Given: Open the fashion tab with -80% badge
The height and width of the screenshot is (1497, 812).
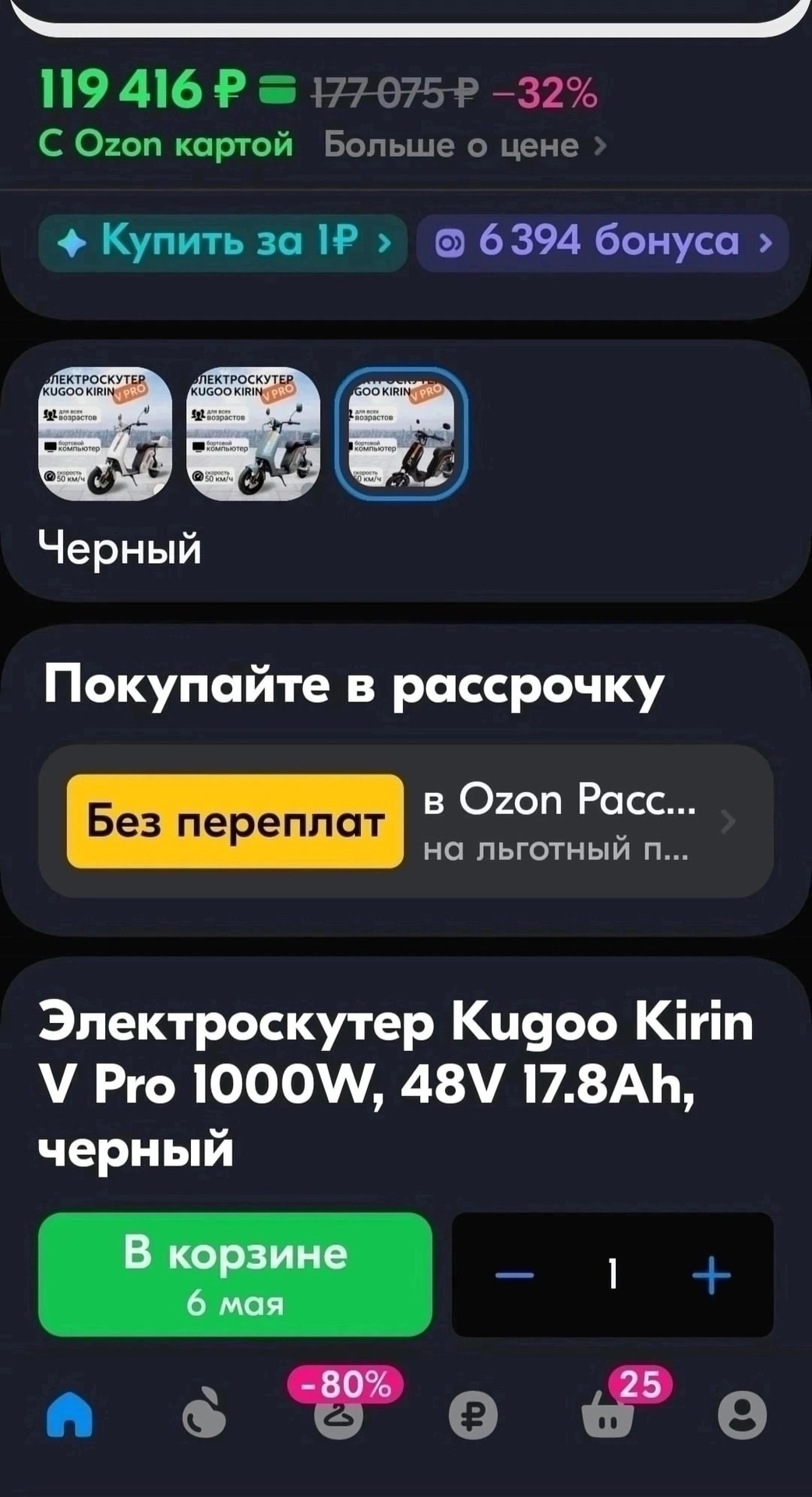Looking at the screenshot, I should (x=339, y=1415).
